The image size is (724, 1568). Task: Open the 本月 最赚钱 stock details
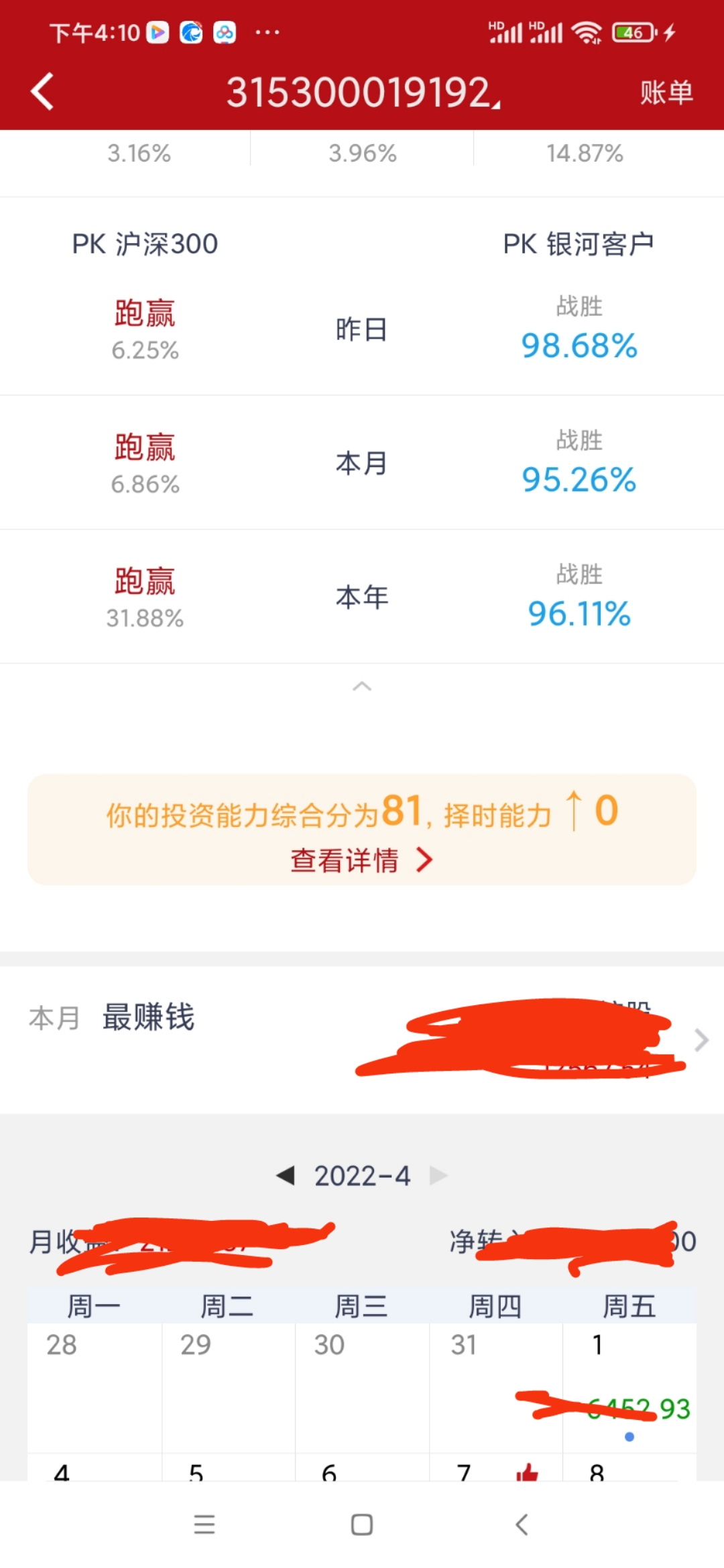(x=701, y=1040)
